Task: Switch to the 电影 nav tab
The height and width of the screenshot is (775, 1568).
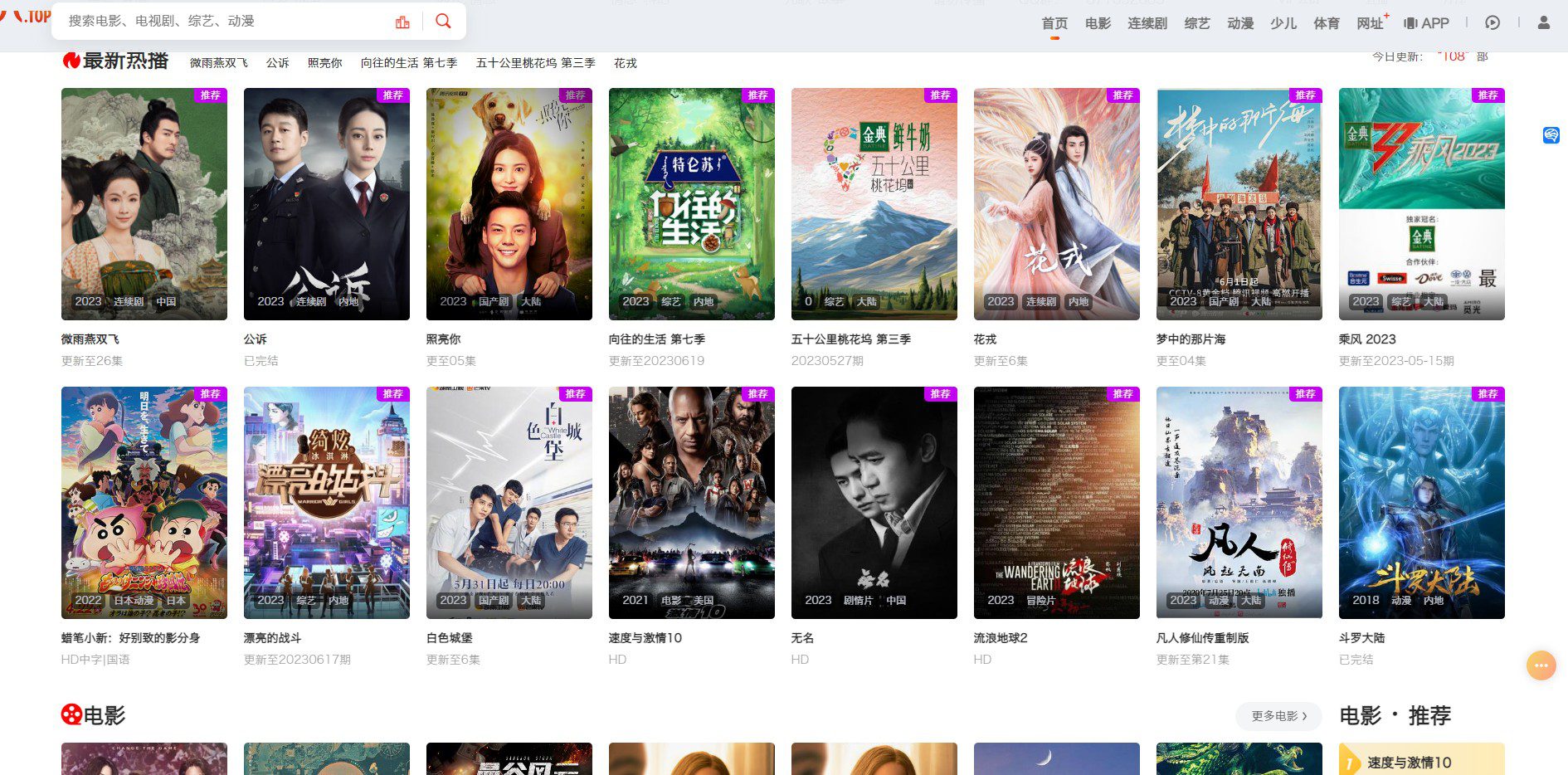Action: tap(1098, 23)
